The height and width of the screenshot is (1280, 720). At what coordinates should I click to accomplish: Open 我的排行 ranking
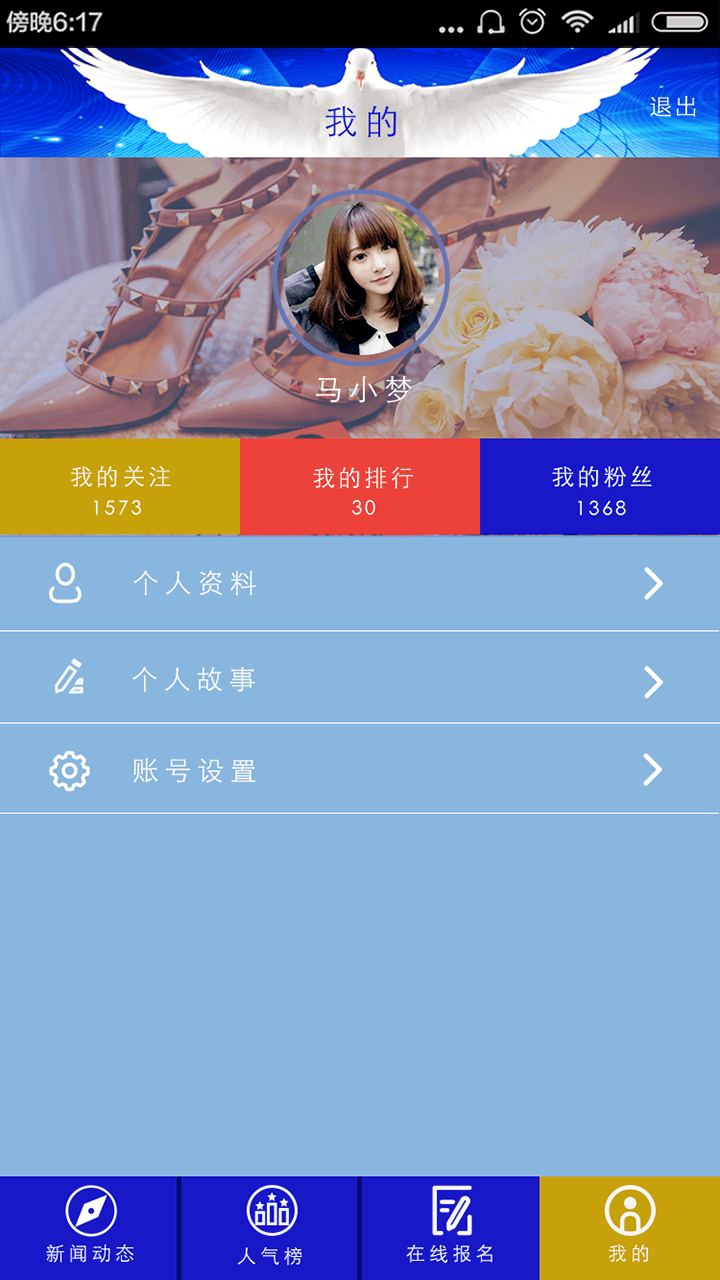click(362, 490)
